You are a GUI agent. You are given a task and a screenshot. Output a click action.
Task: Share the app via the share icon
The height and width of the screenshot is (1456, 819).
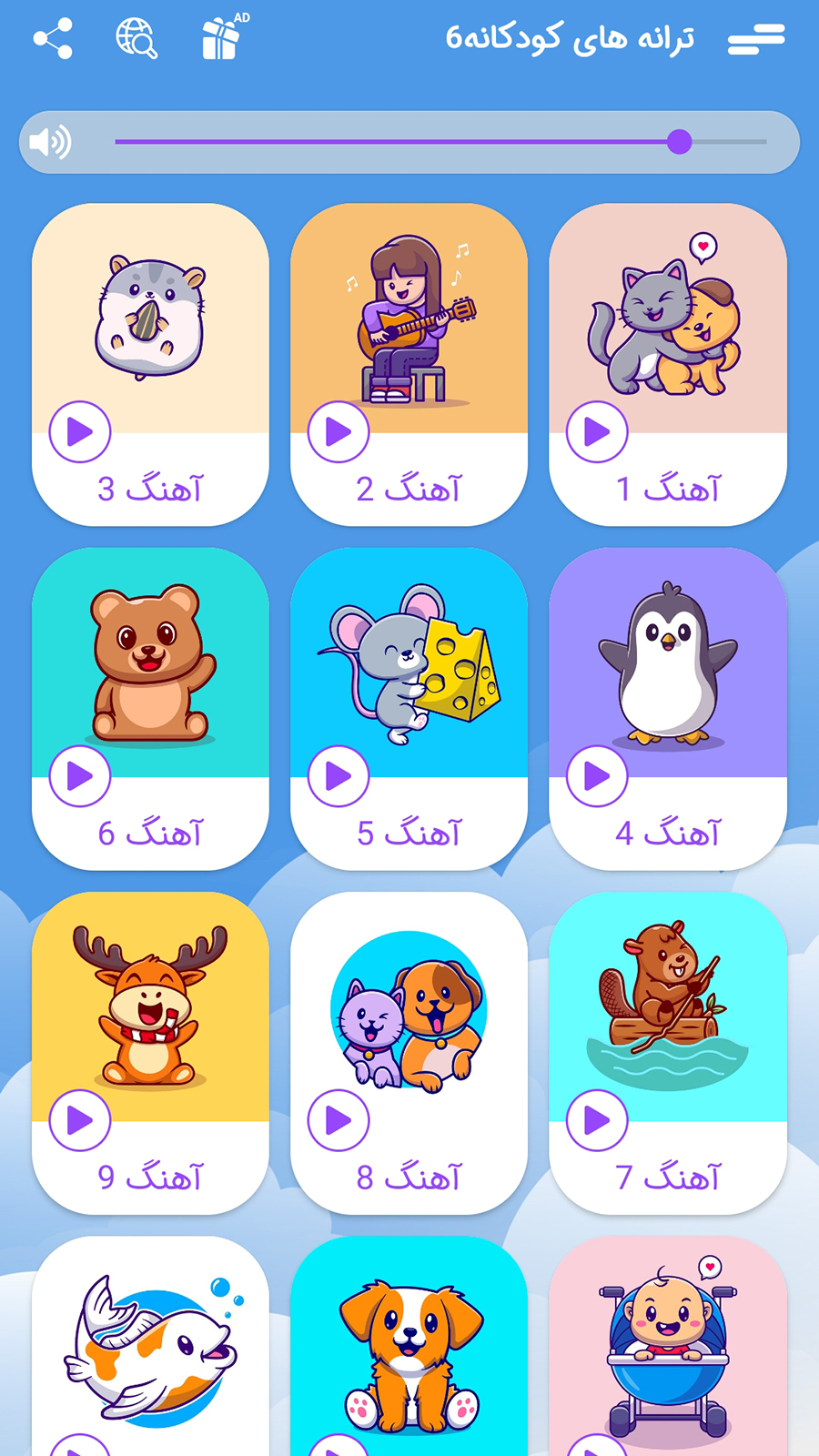53,39
